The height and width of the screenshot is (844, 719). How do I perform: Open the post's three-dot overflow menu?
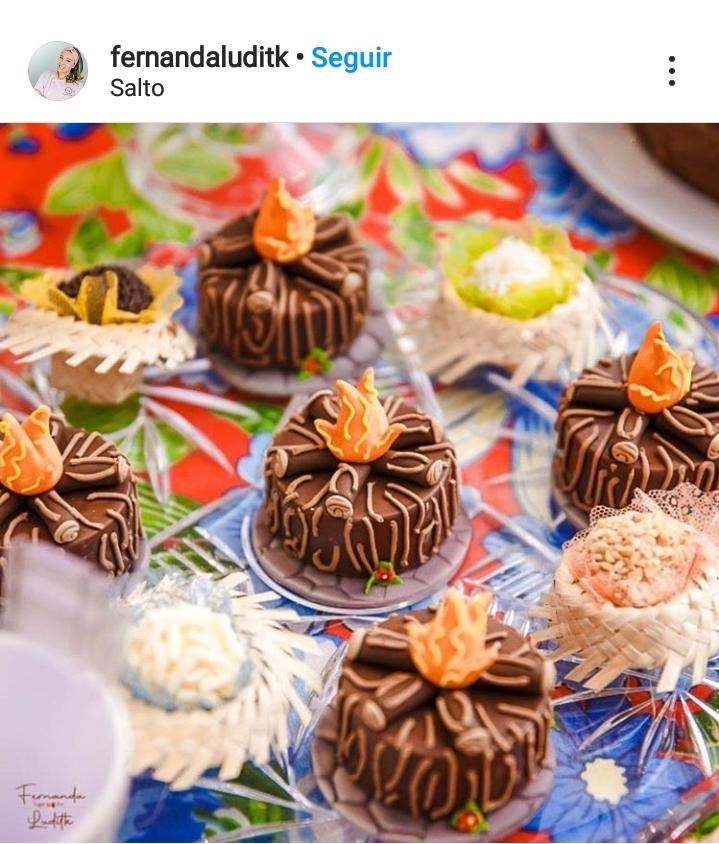671,71
